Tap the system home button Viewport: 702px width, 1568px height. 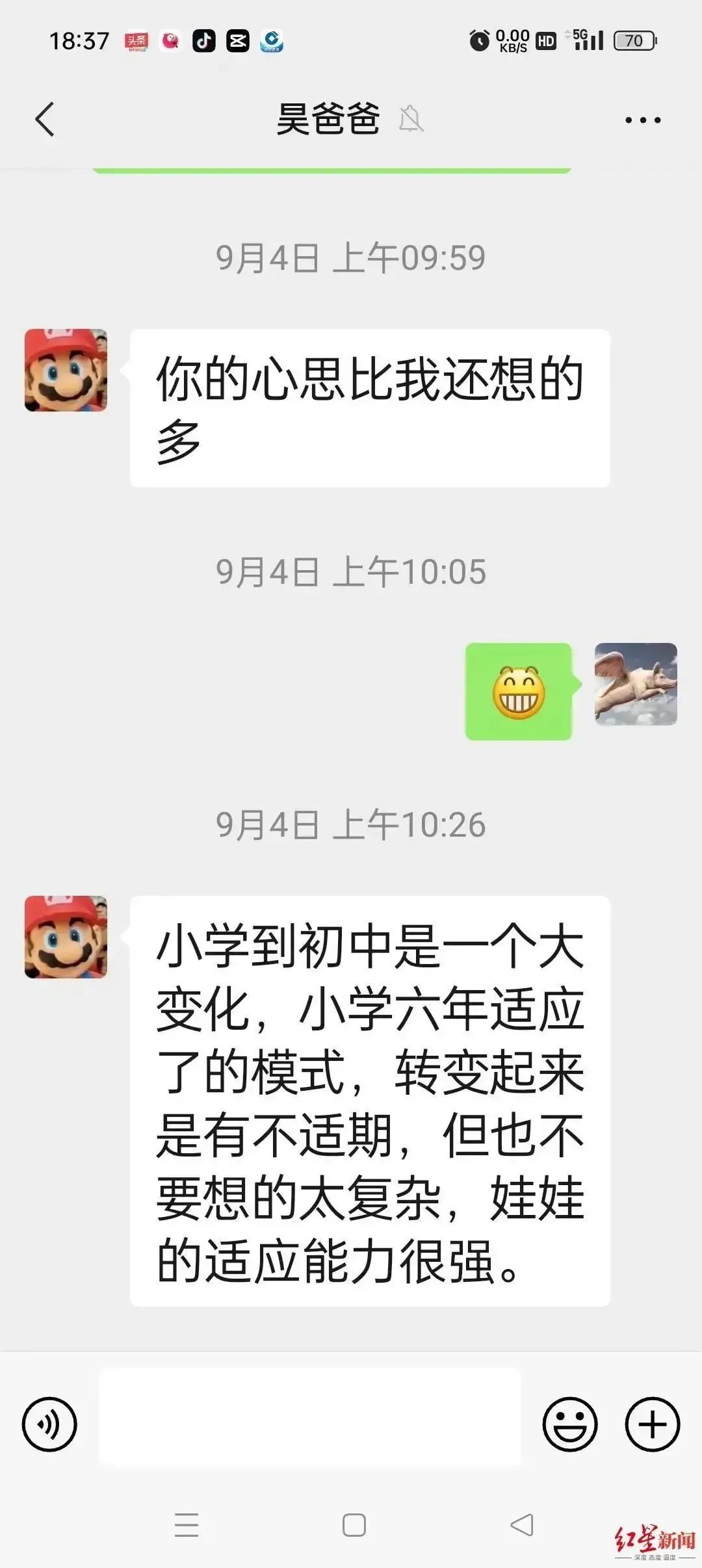tap(354, 1525)
